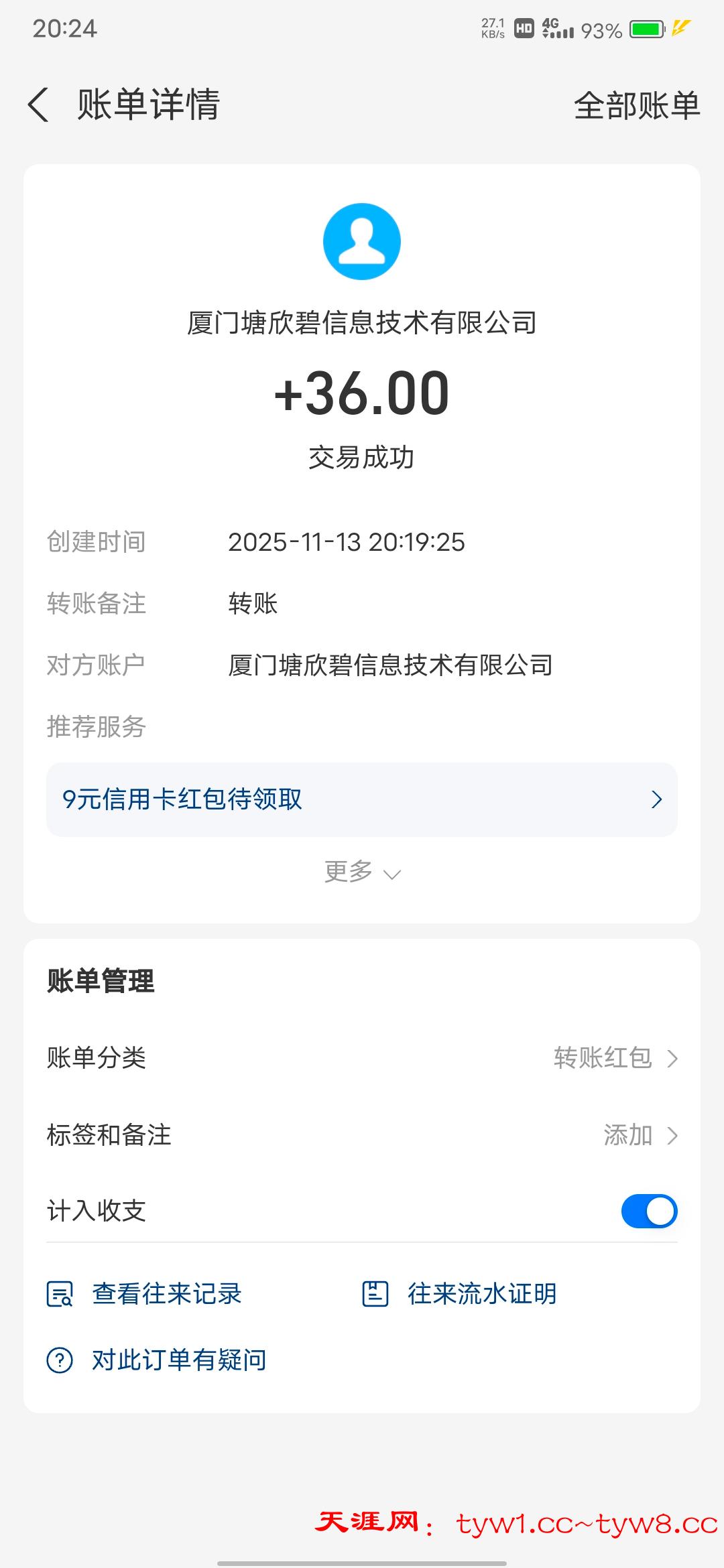The height and width of the screenshot is (1568, 724).
Task: Claim the 9元信用卡红包 offer
Action: pyautogui.click(x=182, y=800)
